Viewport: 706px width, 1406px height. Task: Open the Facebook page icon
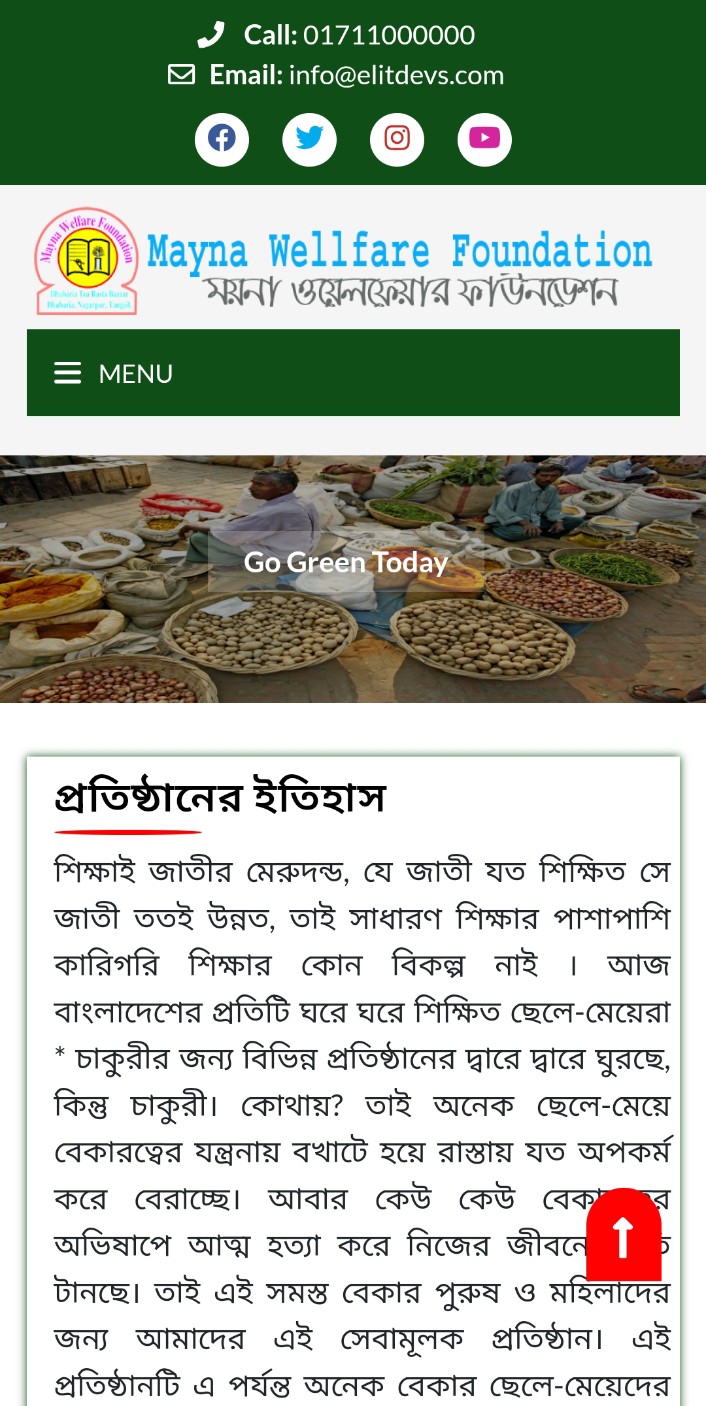tap(222, 139)
